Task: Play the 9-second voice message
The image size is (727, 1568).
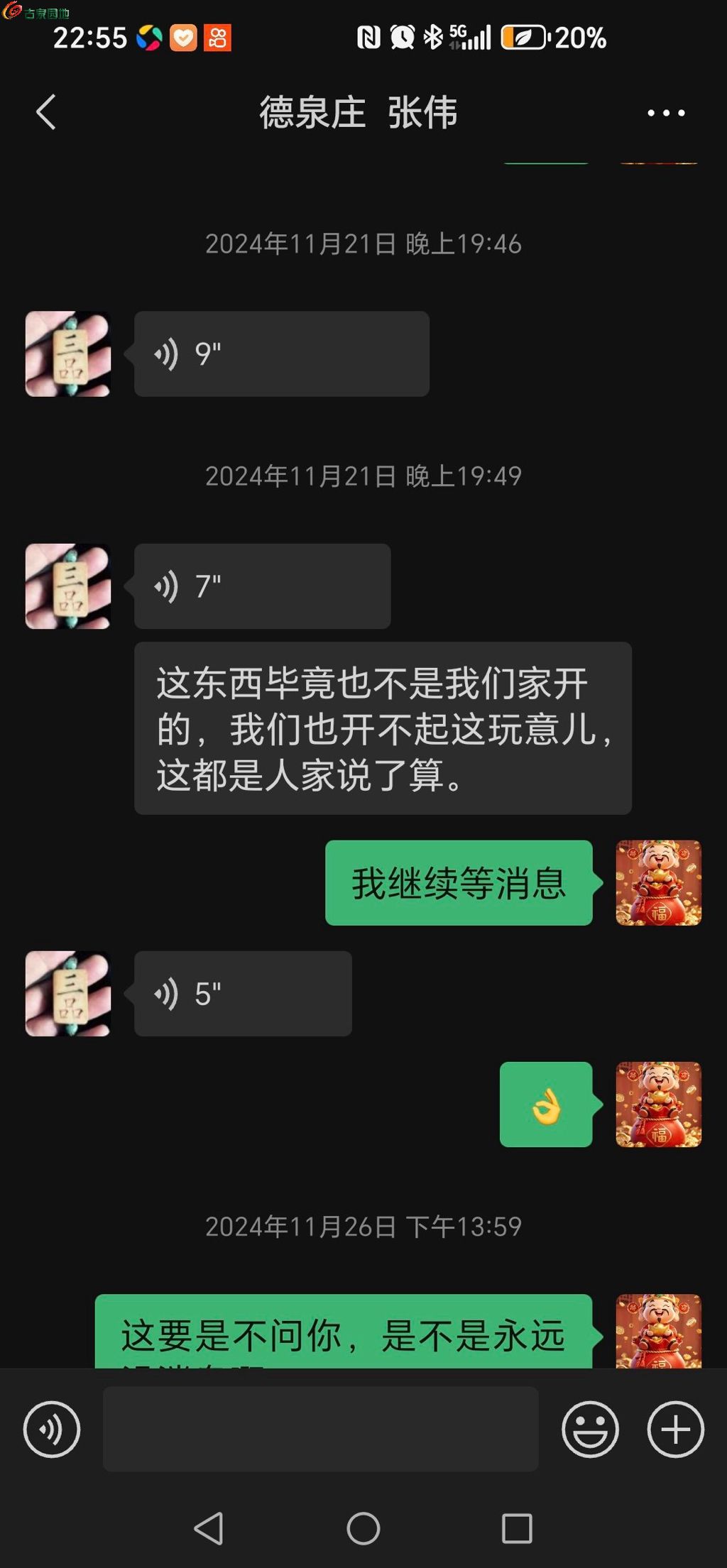Action: 281,353
